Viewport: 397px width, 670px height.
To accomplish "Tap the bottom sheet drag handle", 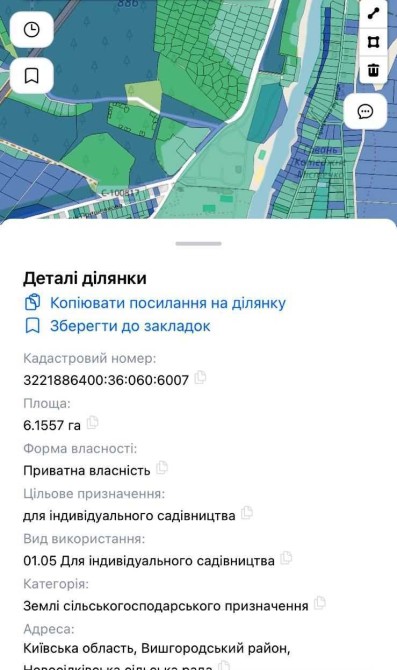I will [198, 244].
